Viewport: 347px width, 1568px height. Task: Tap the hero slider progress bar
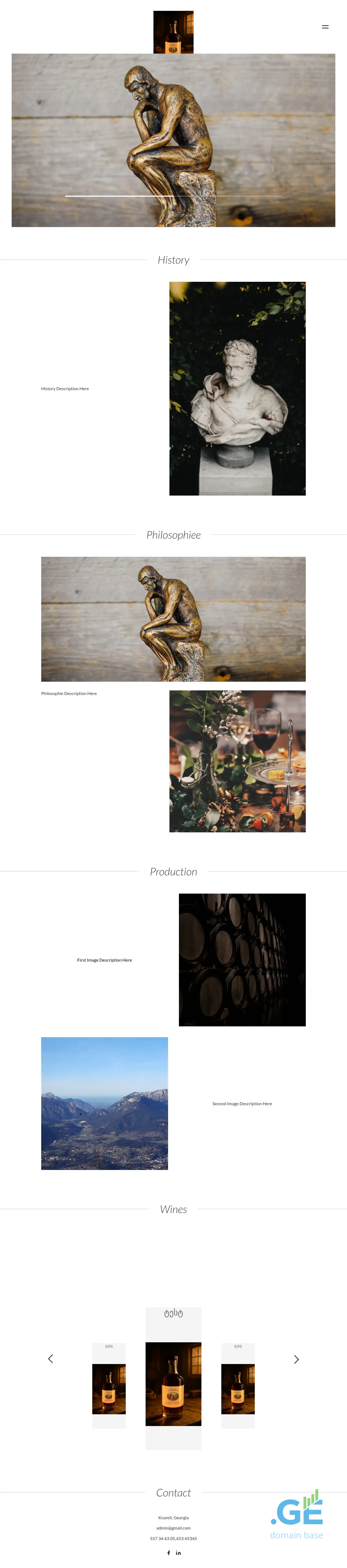click(173, 196)
